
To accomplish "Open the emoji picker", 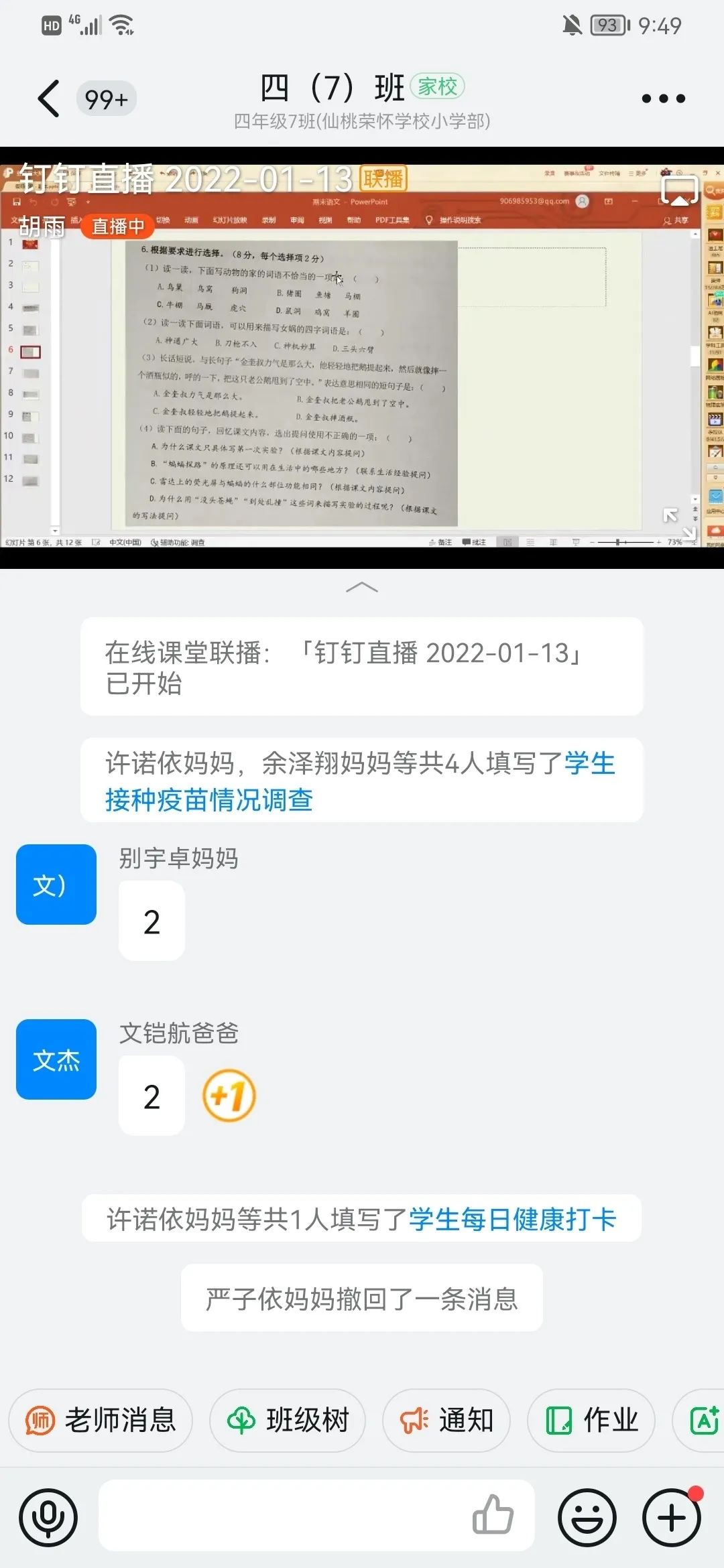I will (587, 1518).
